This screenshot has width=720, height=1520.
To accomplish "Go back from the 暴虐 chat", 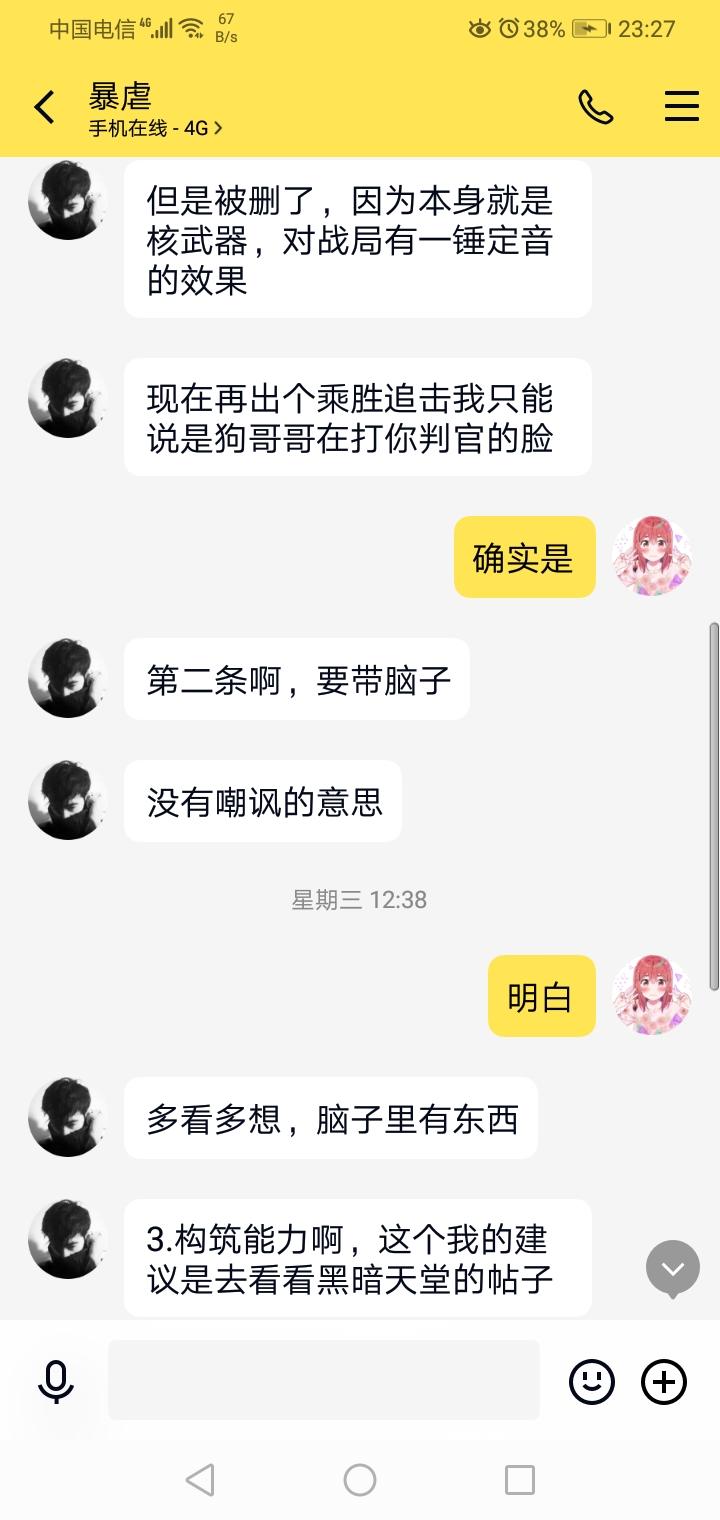I will [44, 107].
